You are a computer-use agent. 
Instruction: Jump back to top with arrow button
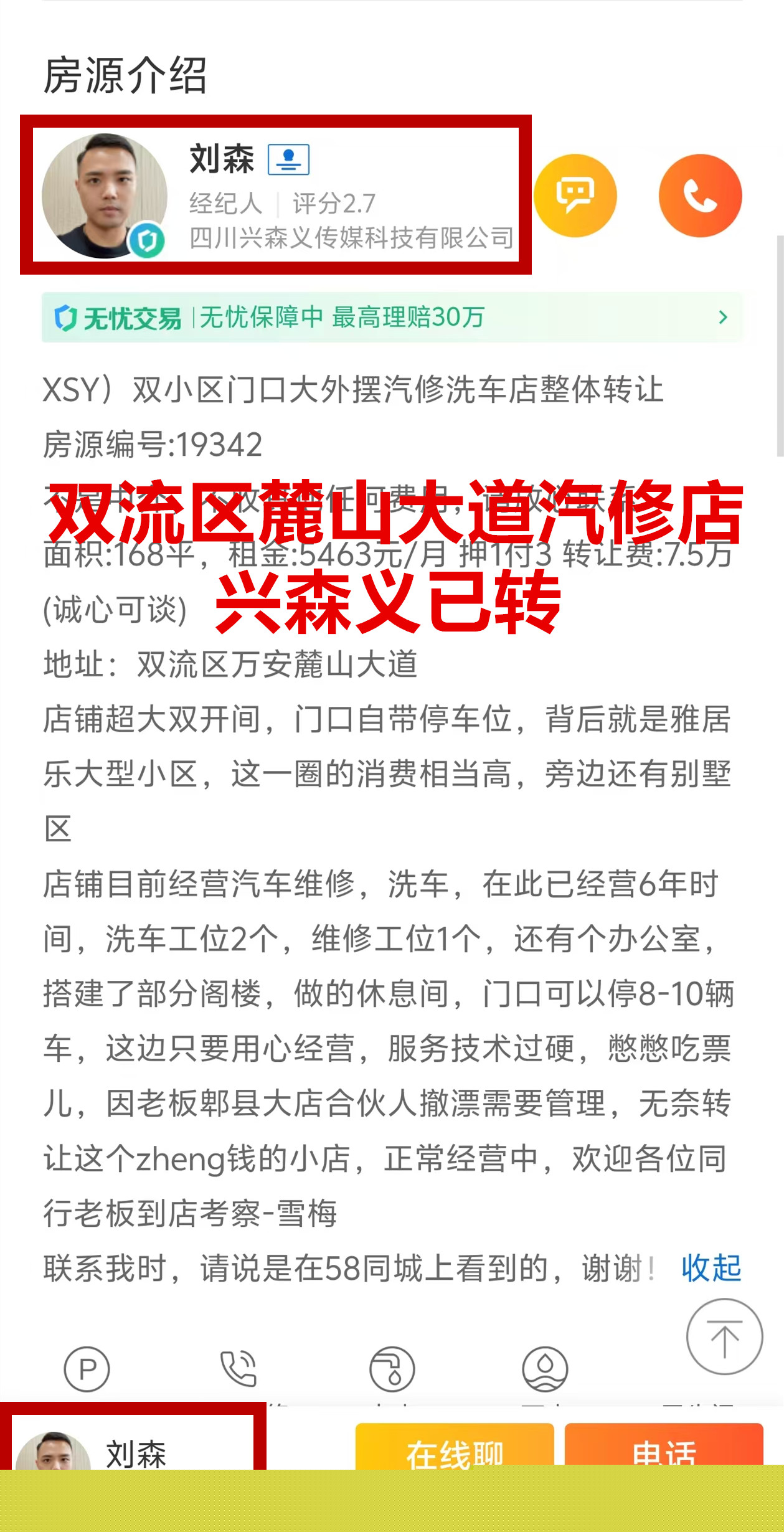tap(724, 1336)
